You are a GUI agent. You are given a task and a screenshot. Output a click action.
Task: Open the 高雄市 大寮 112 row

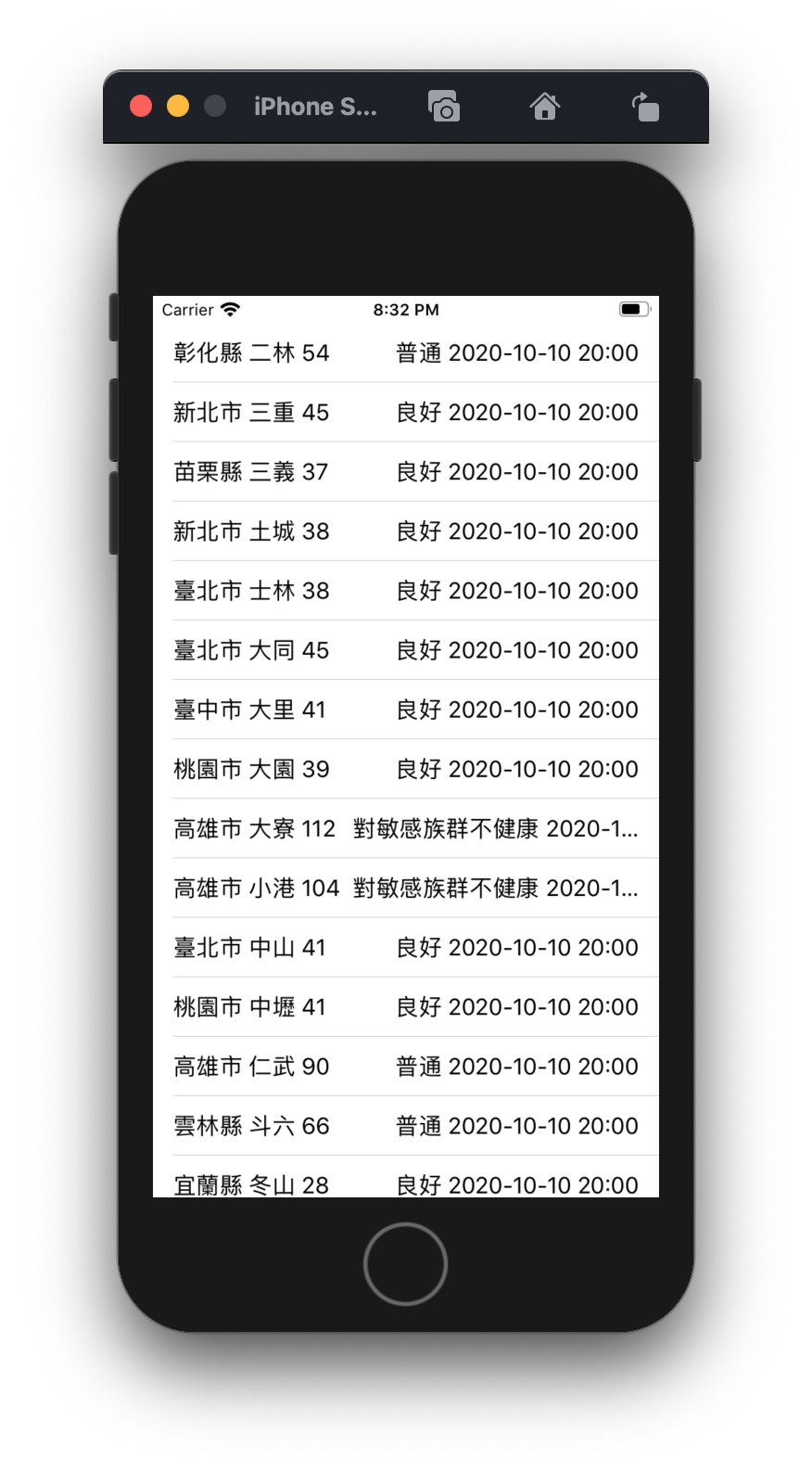coord(405,828)
